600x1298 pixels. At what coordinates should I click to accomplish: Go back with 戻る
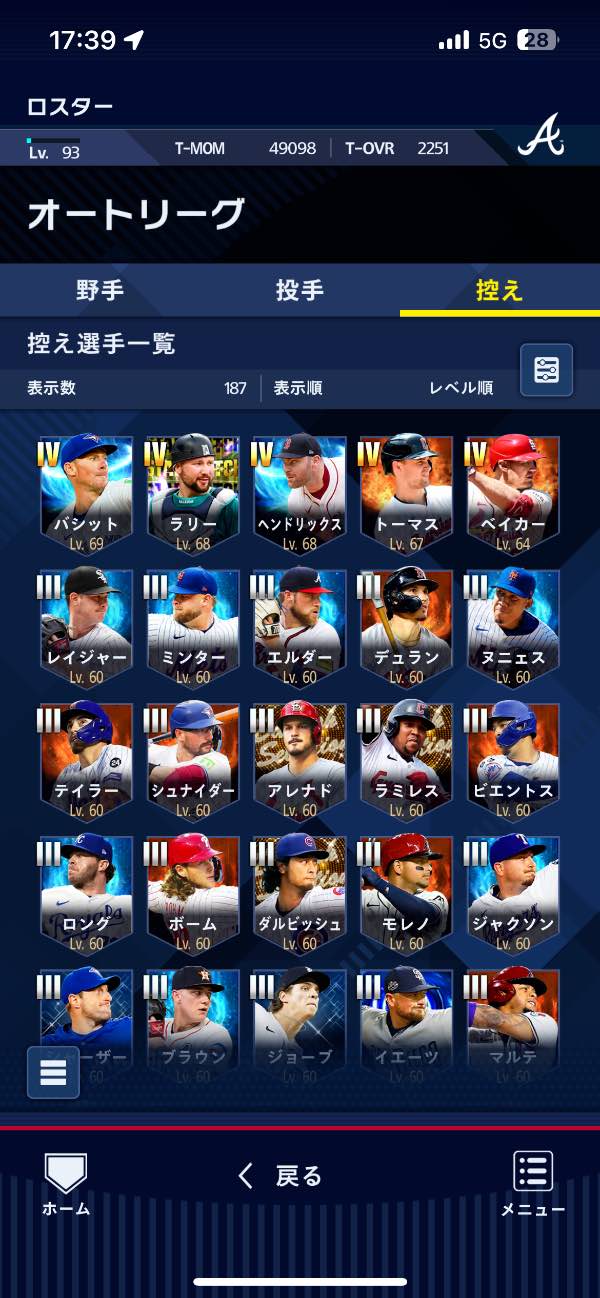282,1176
